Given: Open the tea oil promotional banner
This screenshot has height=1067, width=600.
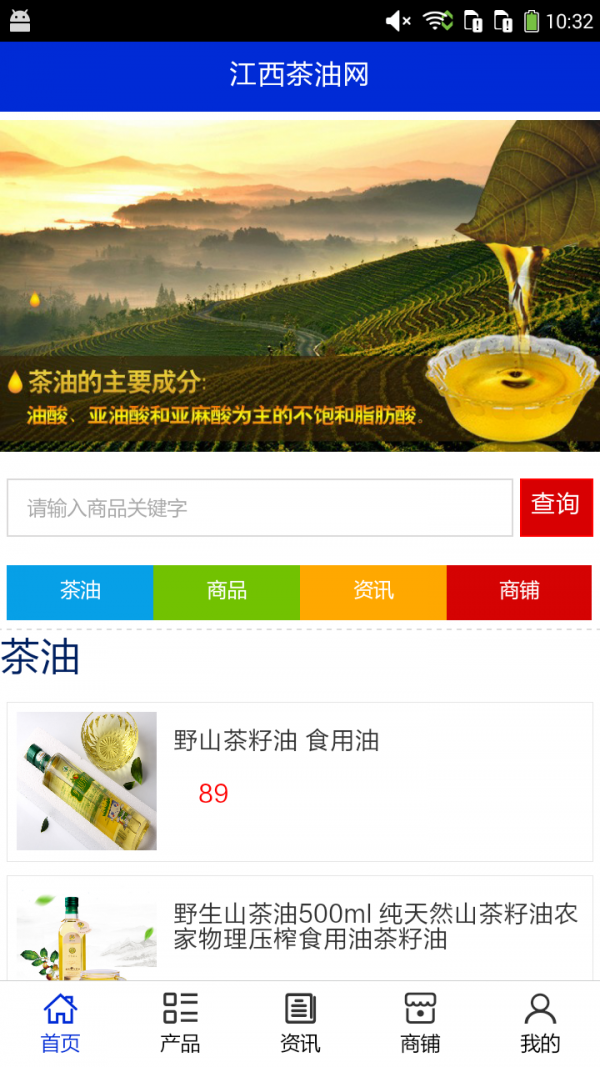Looking at the screenshot, I should click(x=300, y=286).
